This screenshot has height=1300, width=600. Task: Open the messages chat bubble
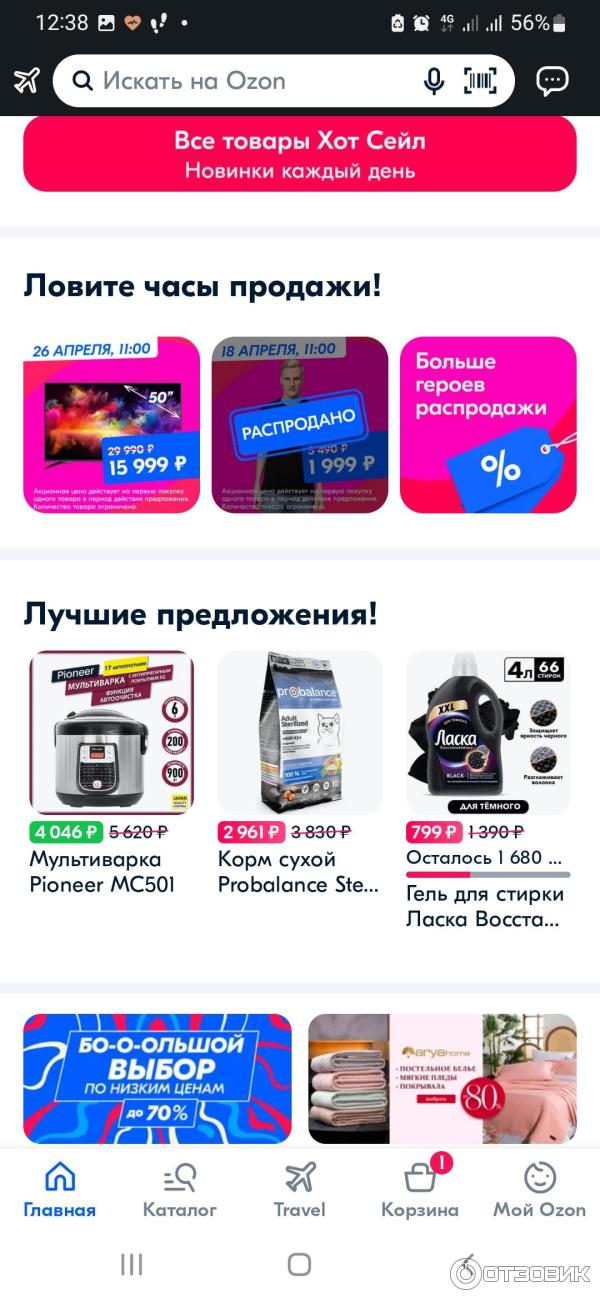click(x=552, y=81)
